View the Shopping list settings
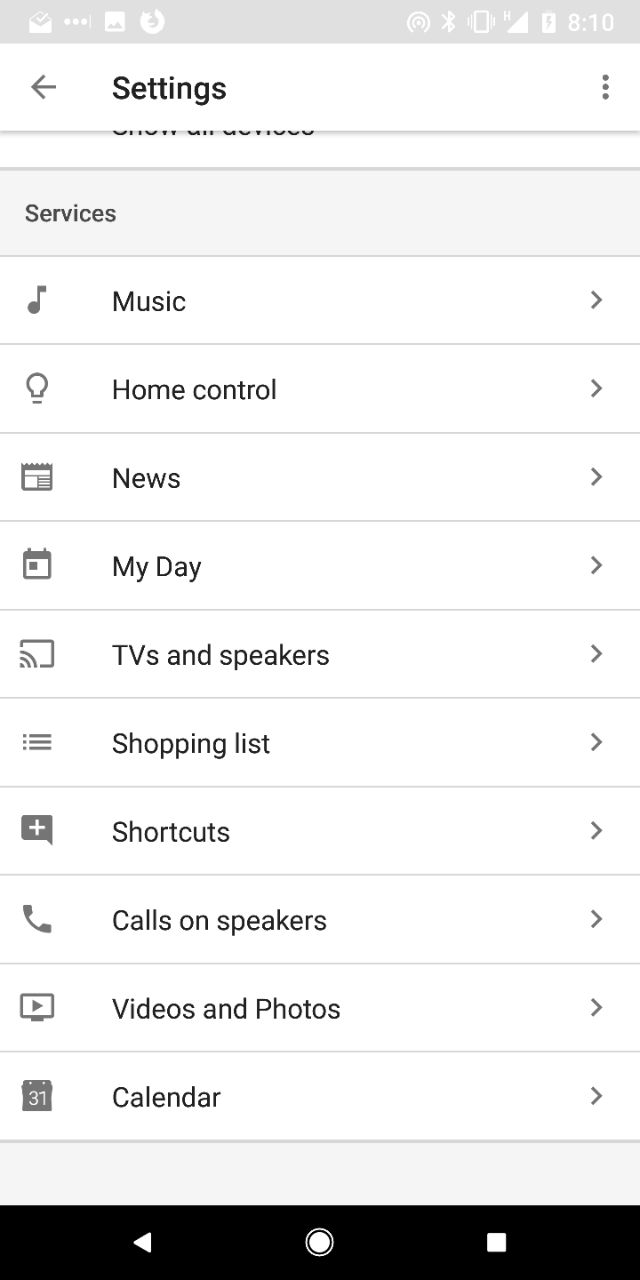The width and height of the screenshot is (640, 1280). [320, 743]
